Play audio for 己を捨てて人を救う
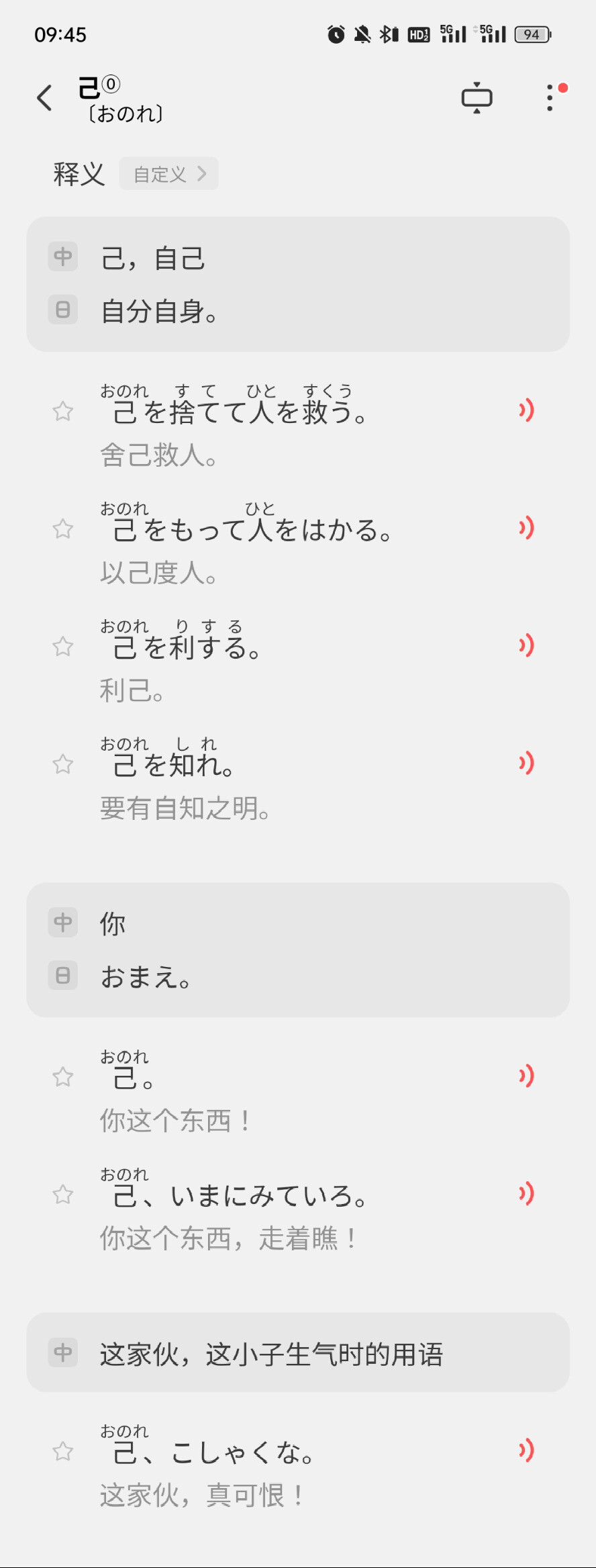This screenshot has width=596, height=1568. click(526, 410)
